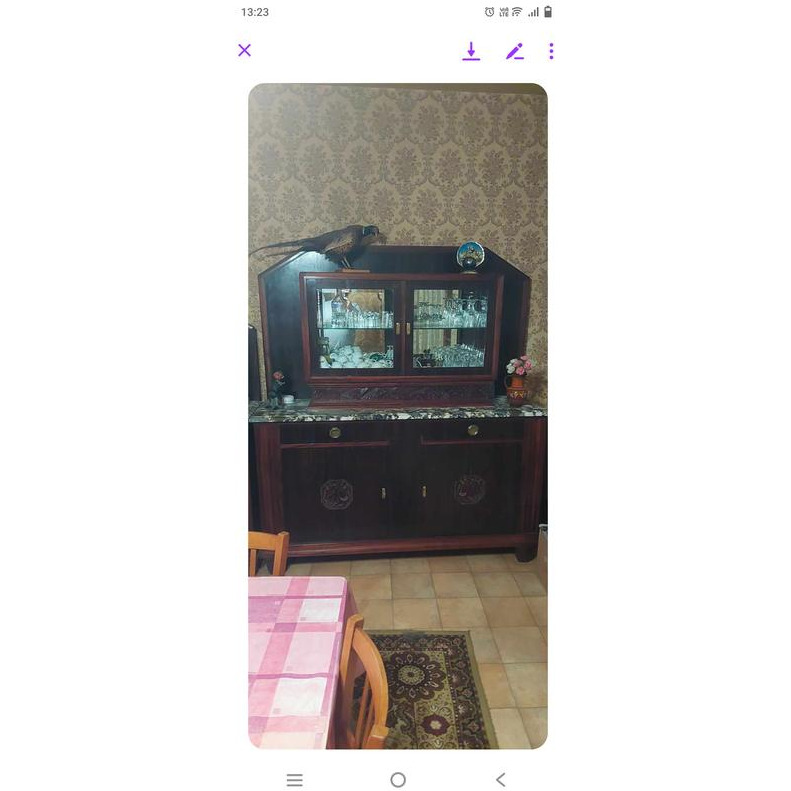Viewport: 791px width, 791px height.
Task: Tap the sideboard photo
Action: pos(397,415)
